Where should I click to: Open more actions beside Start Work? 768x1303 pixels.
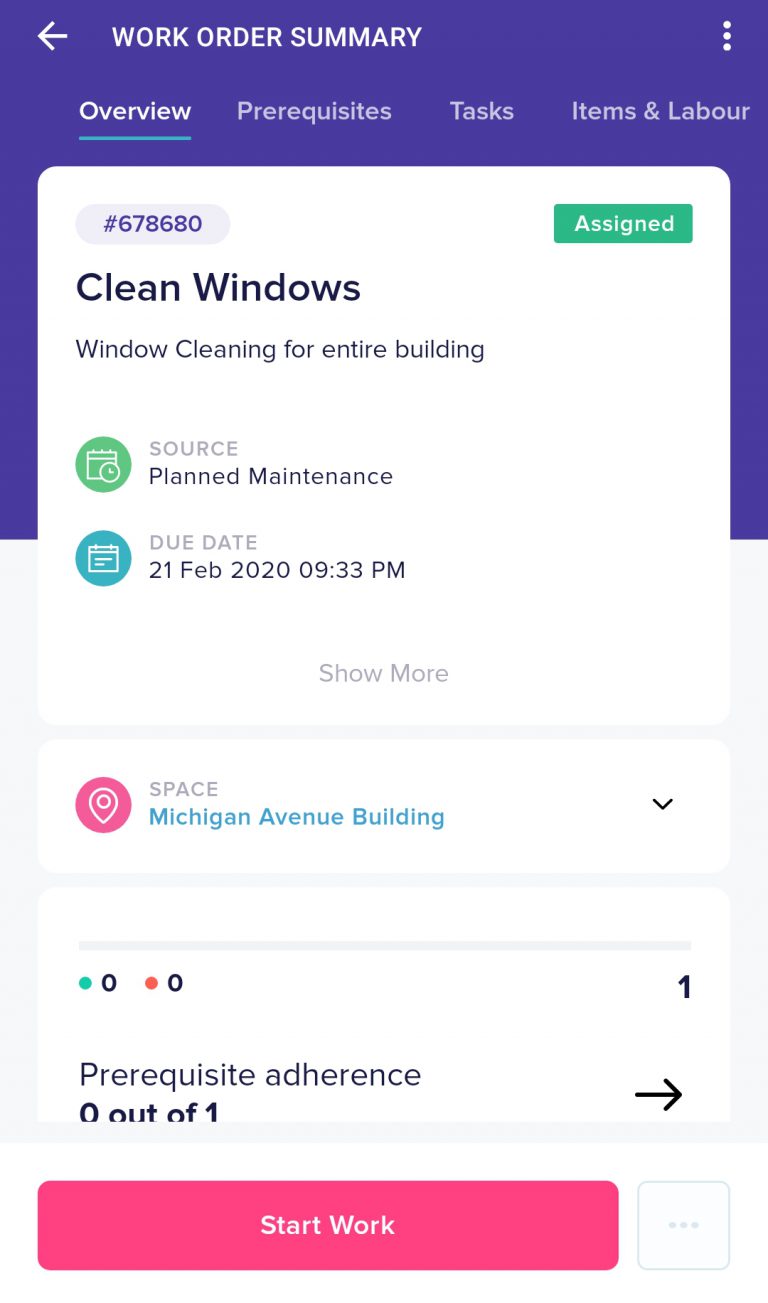683,1225
